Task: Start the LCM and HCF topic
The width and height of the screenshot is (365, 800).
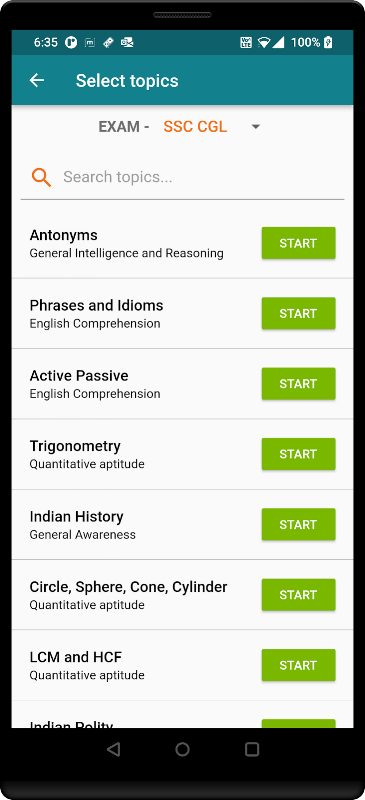Action: (x=298, y=665)
